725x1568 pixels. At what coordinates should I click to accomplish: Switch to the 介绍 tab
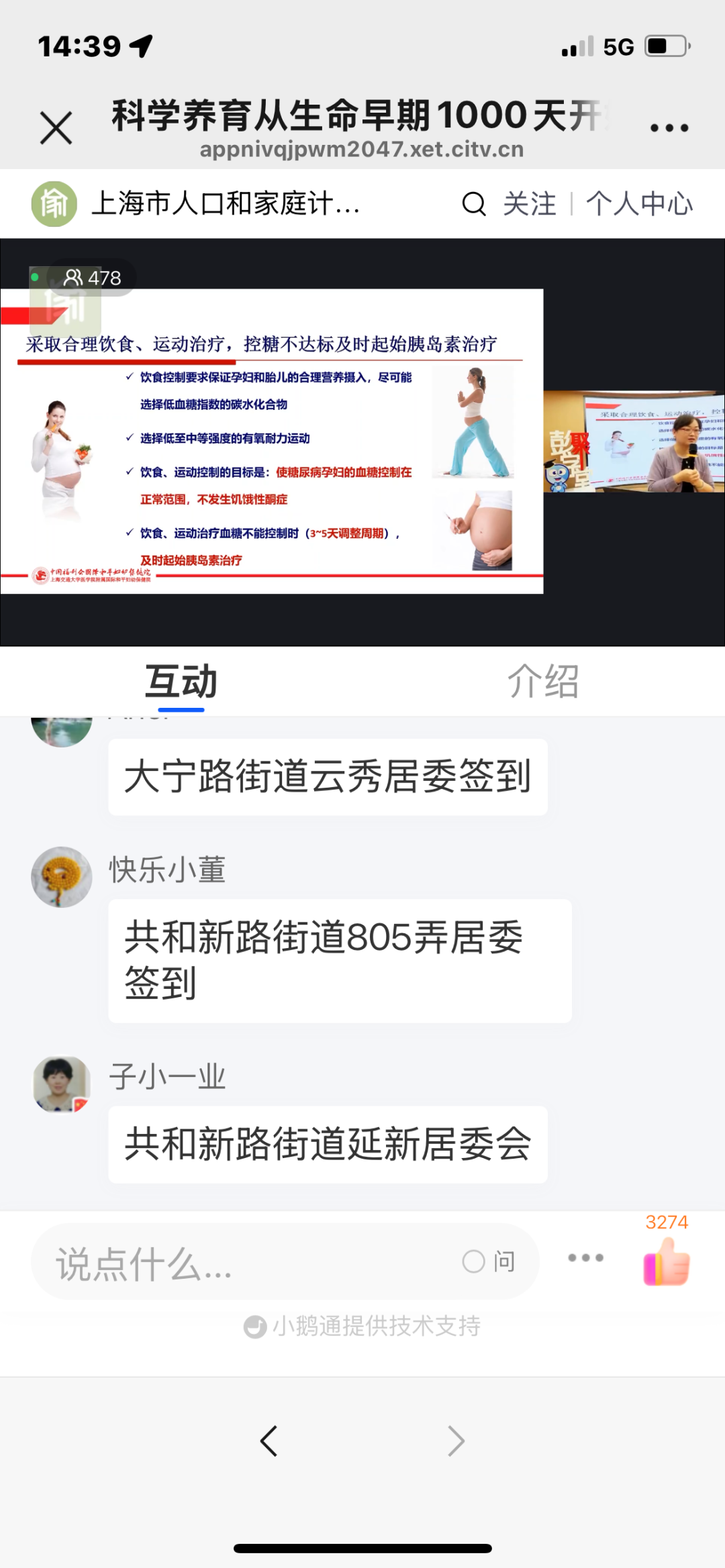[x=544, y=682]
